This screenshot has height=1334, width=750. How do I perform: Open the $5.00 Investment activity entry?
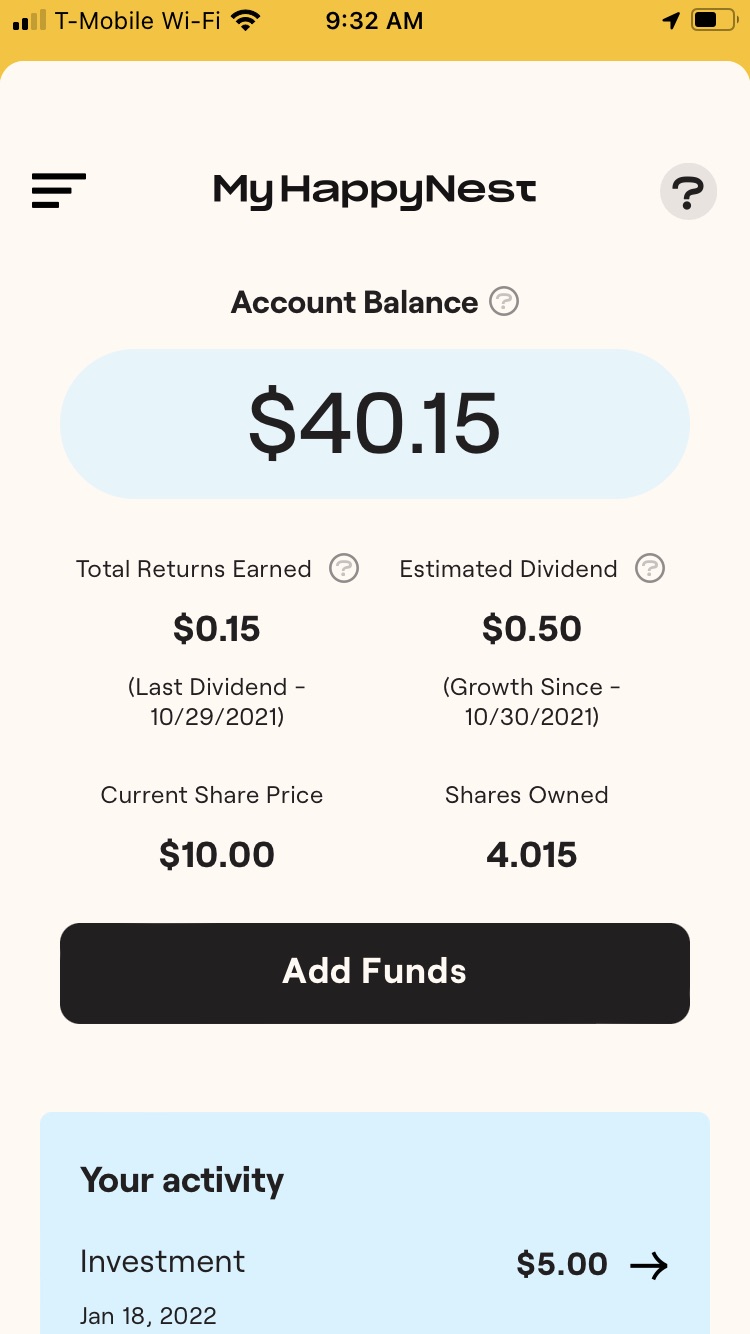click(x=374, y=1284)
